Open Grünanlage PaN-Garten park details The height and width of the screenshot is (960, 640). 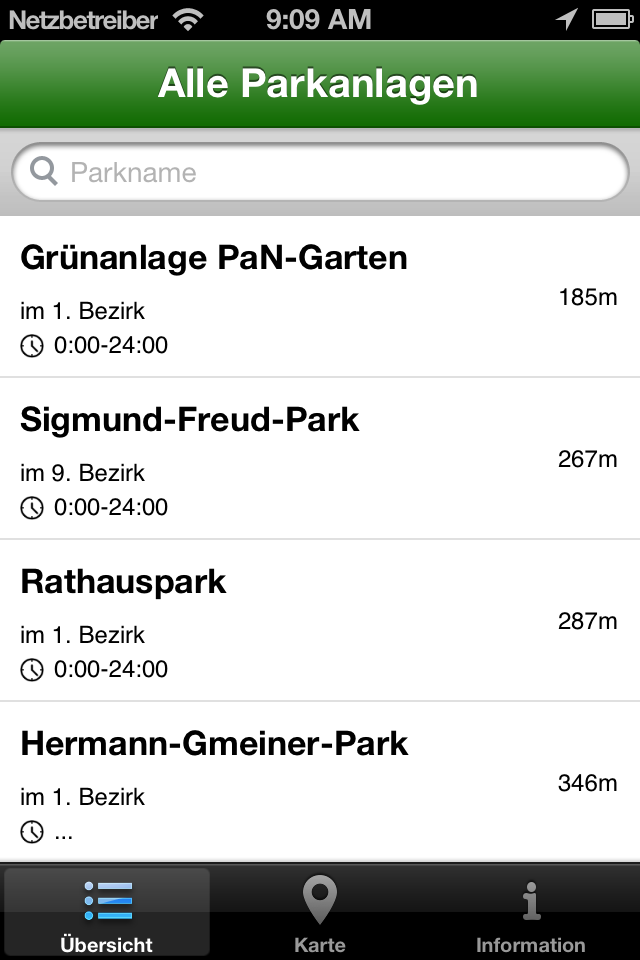[320, 297]
